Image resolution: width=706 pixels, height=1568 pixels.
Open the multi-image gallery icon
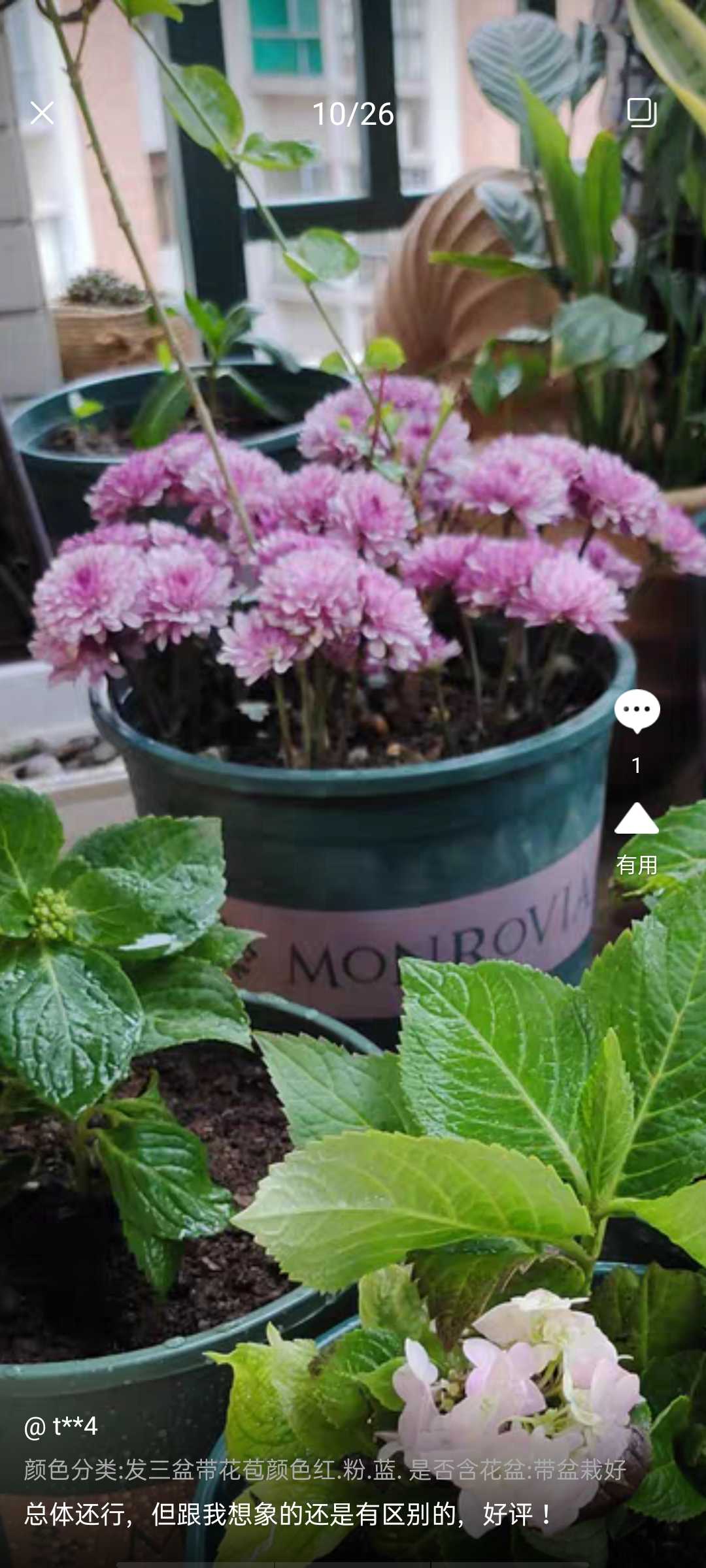click(641, 112)
